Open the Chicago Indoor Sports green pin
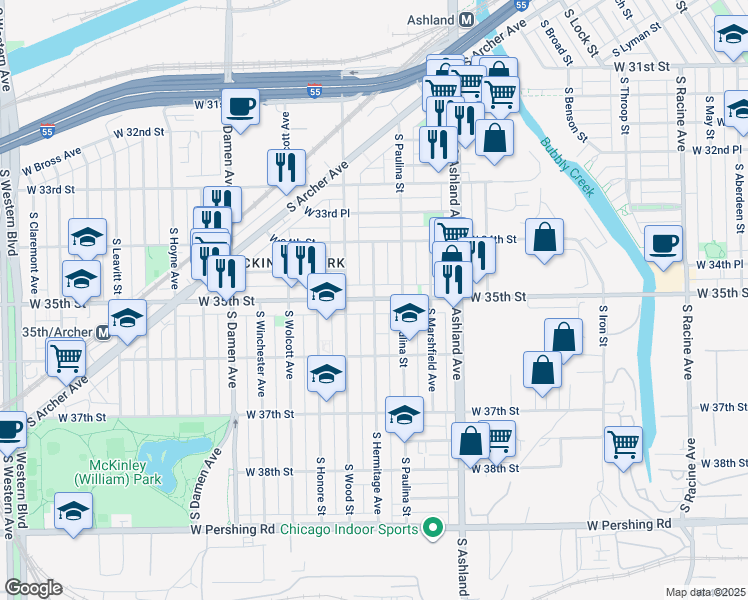The width and height of the screenshot is (748, 600). click(433, 528)
